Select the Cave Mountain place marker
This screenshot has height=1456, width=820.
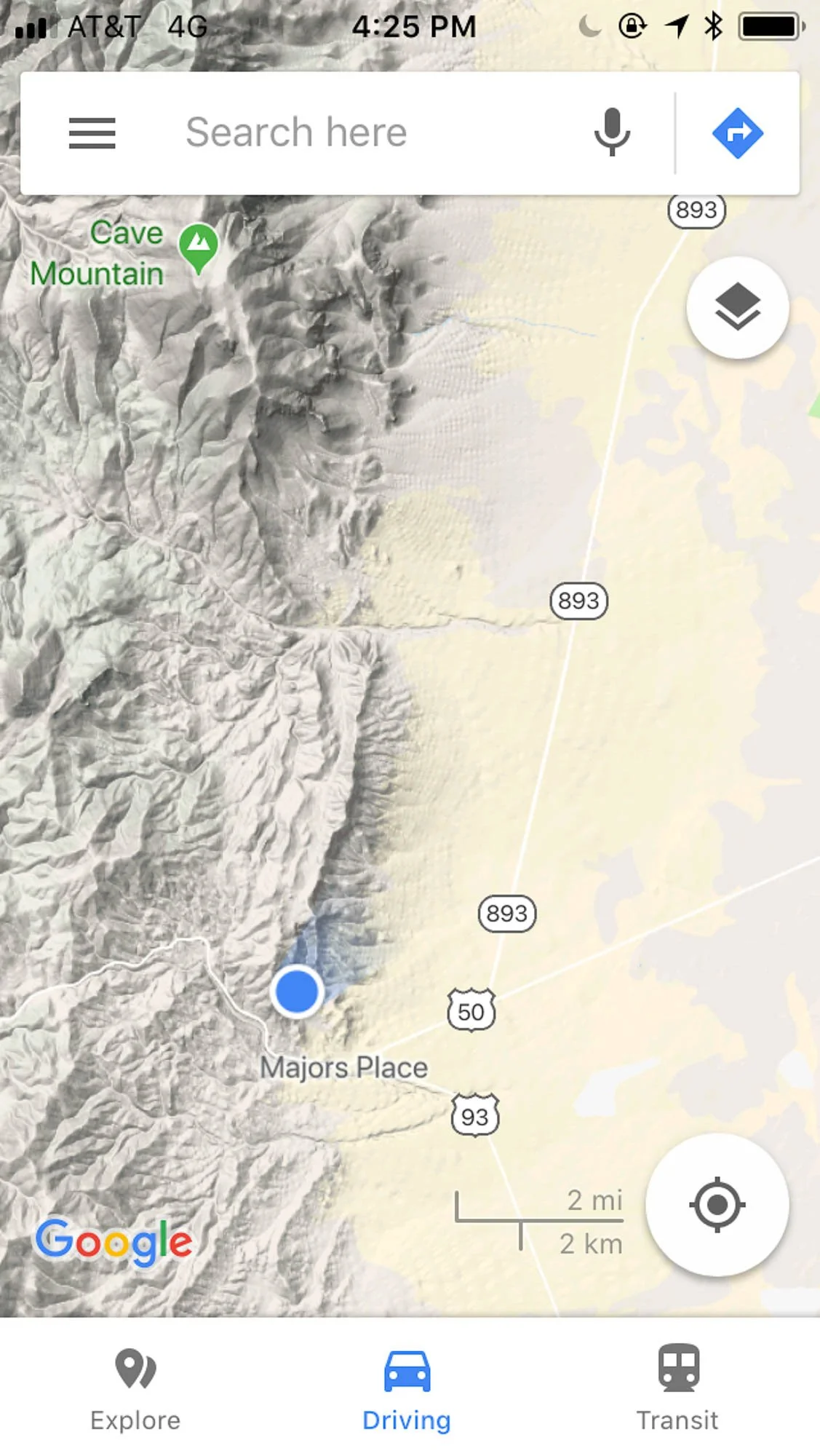198,248
